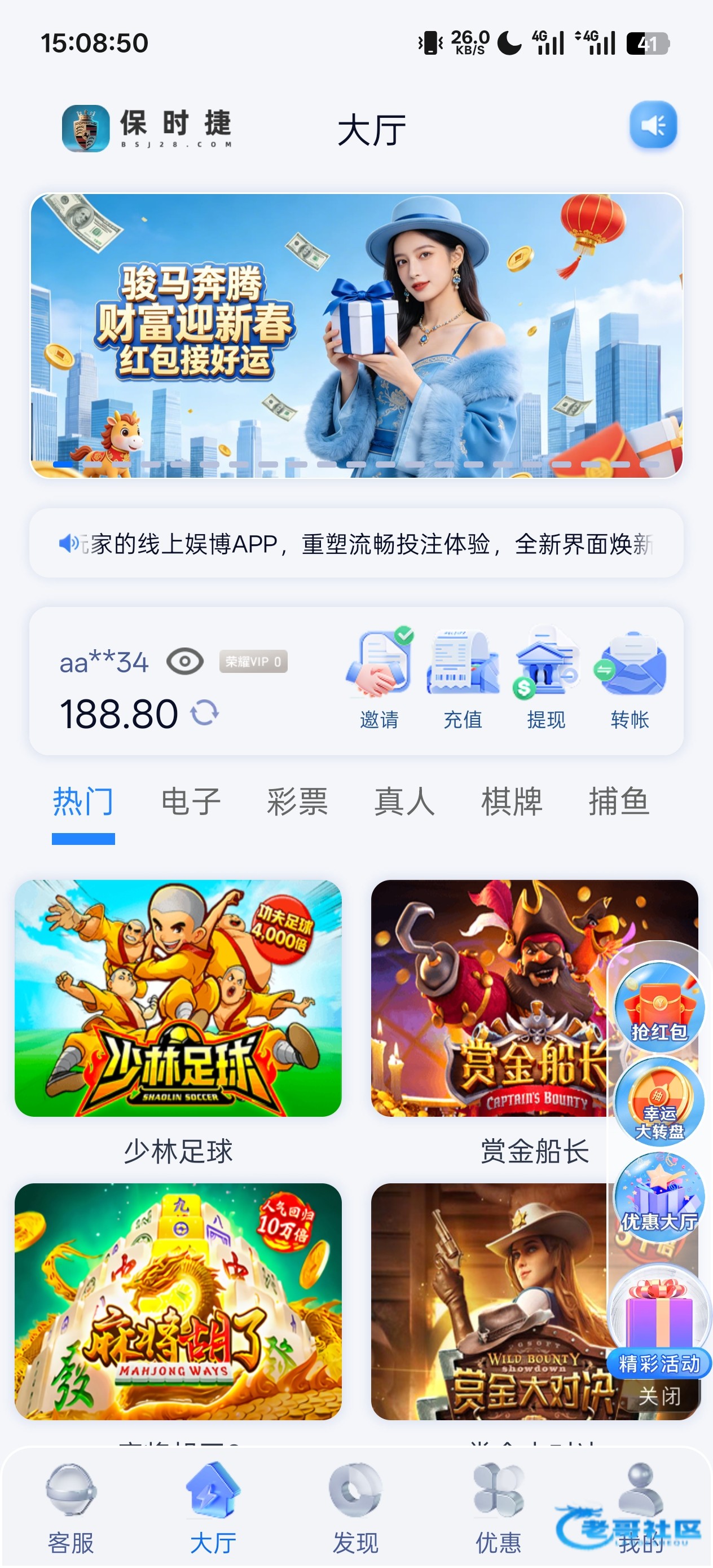
Task: Refresh the 188.80 balance
Action: click(x=205, y=713)
